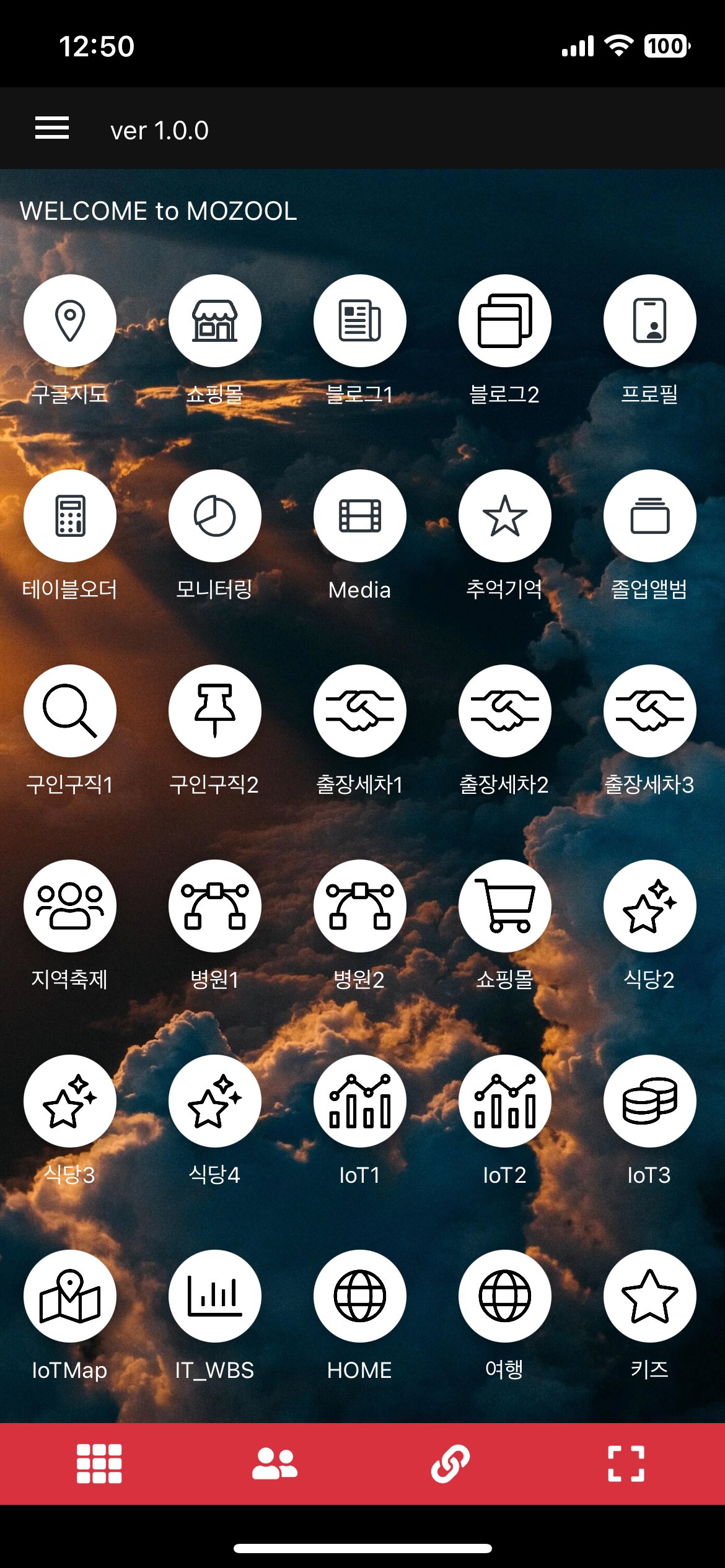This screenshot has width=725, height=1568.
Task: Open 블로그2 from the grid
Action: pyautogui.click(x=505, y=321)
